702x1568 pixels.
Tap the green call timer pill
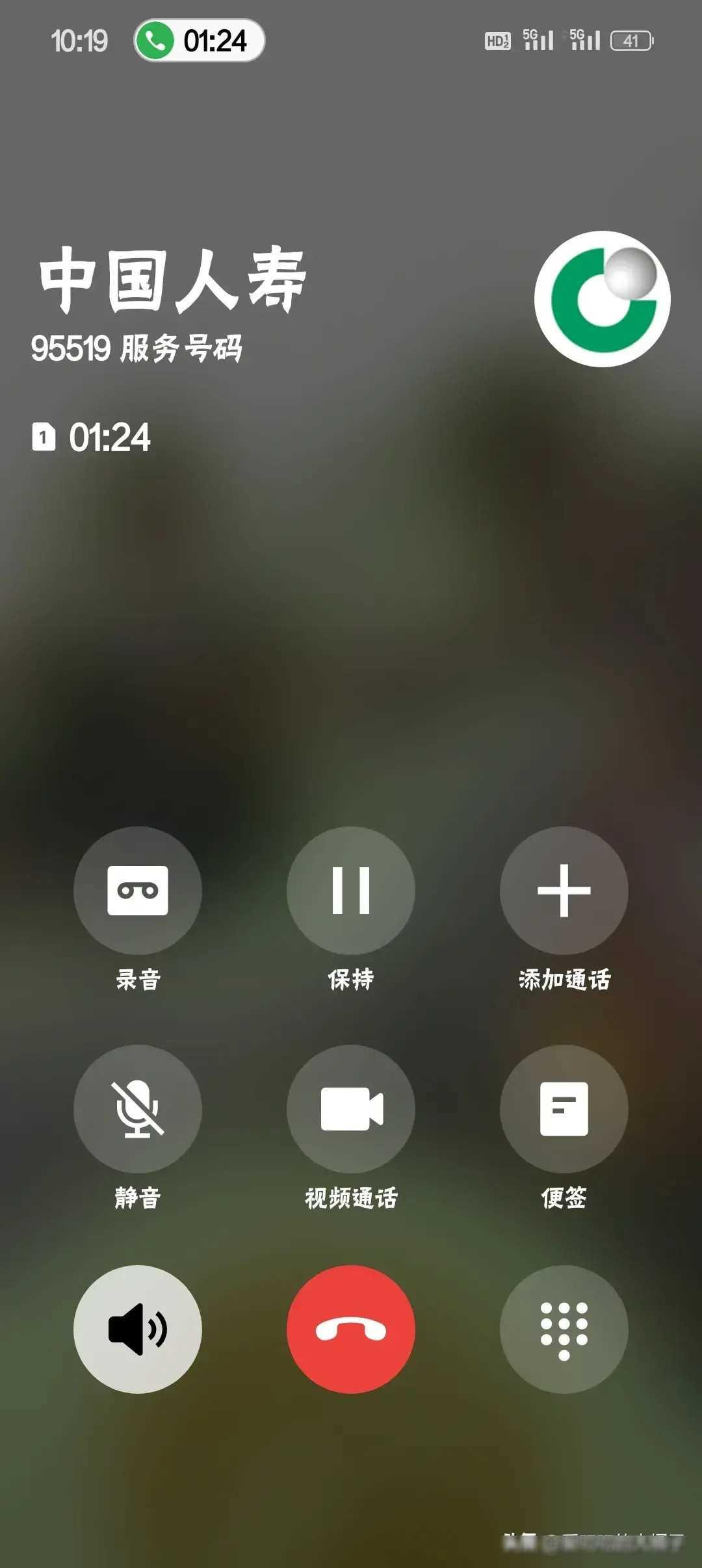199,41
